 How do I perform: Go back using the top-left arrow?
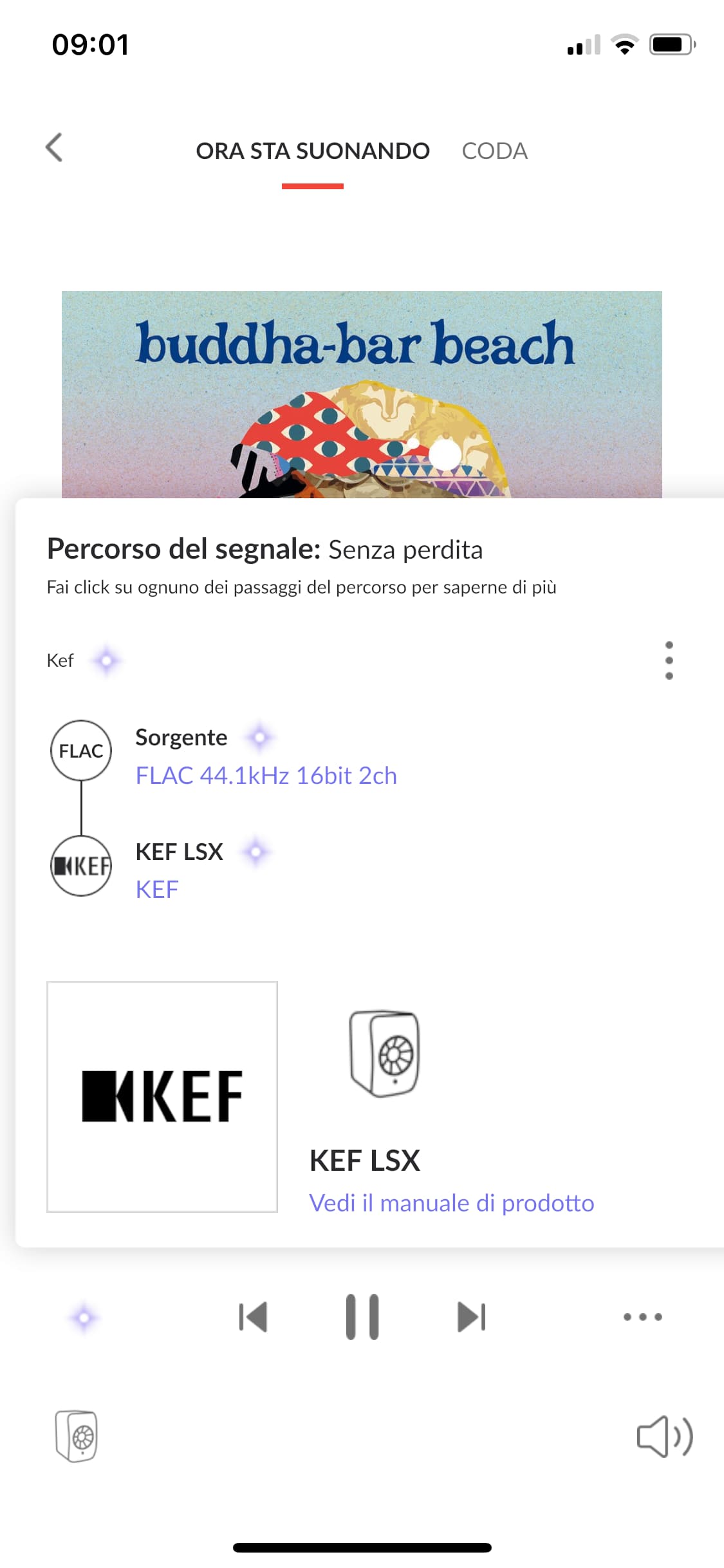(x=54, y=147)
